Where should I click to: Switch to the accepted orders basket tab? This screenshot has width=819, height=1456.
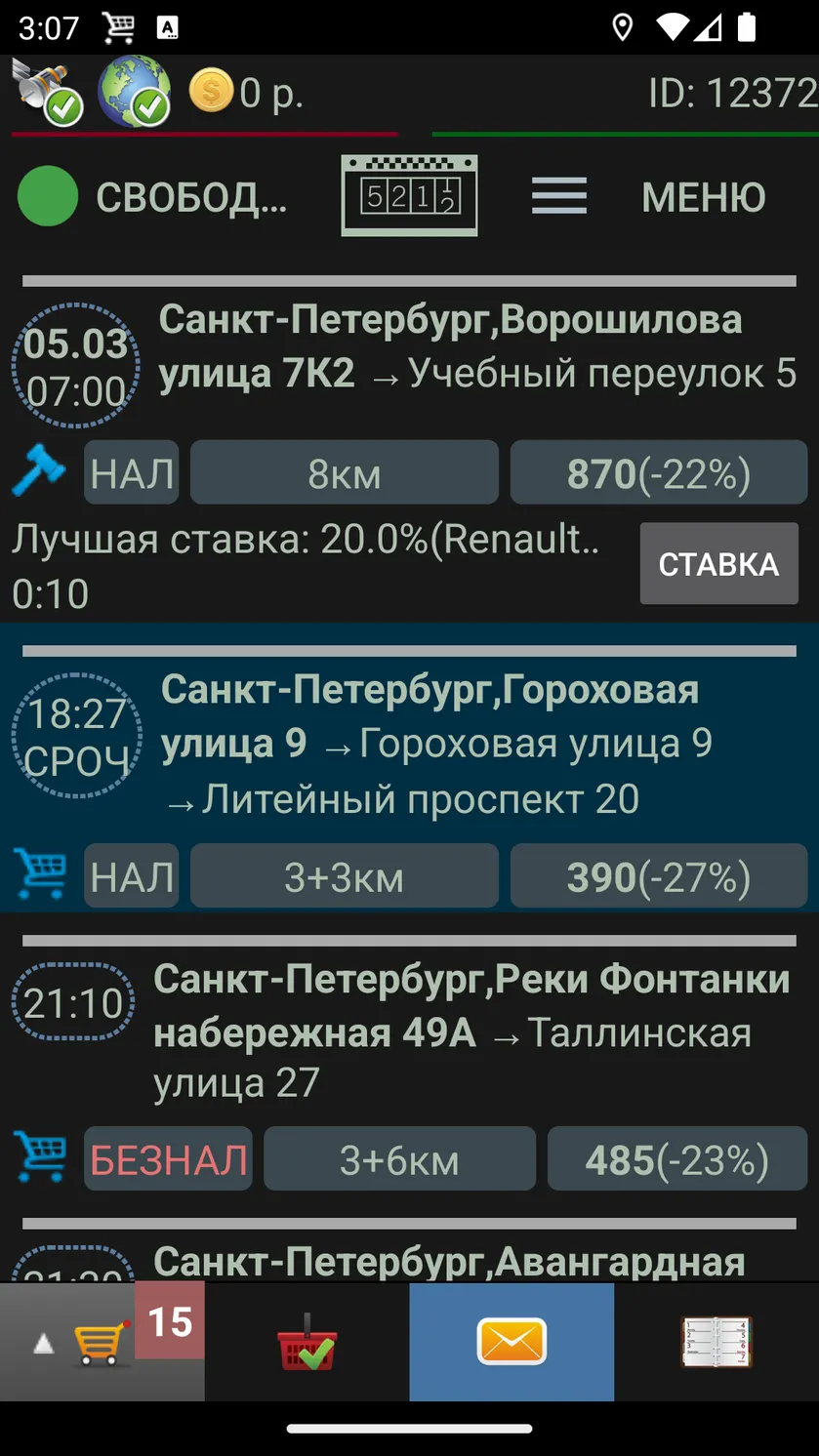click(307, 1342)
